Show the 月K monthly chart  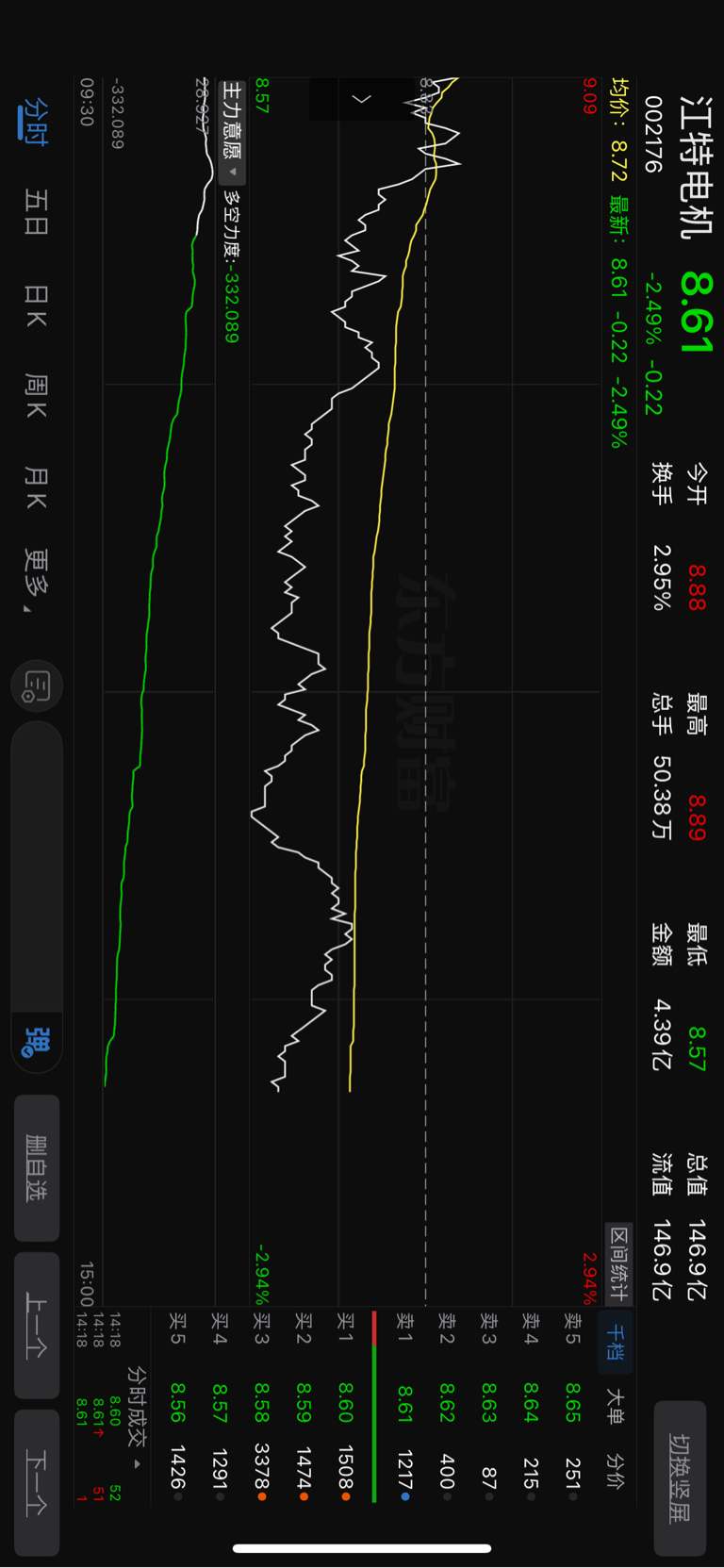click(36, 487)
